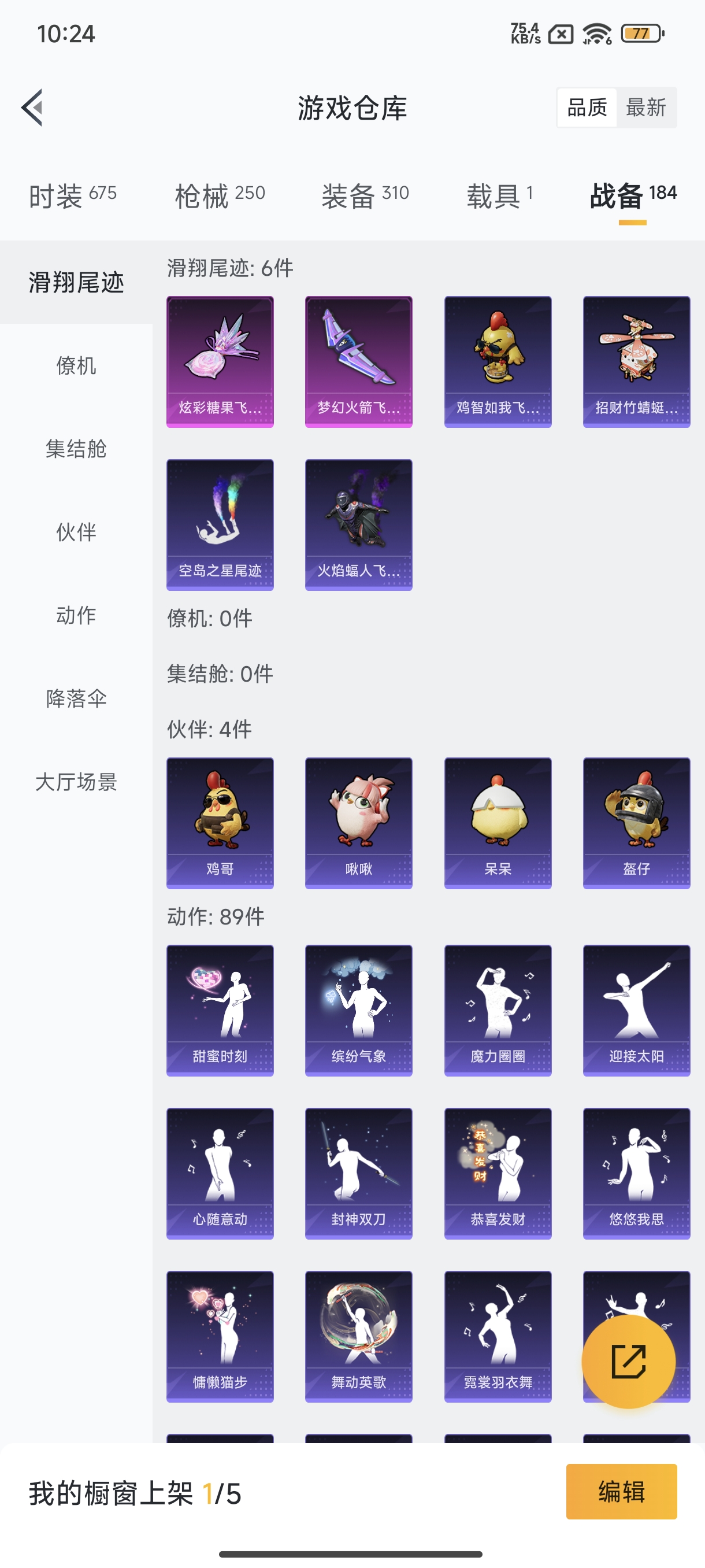Select the 呆呆 companion
The width and height of the screenshot is (705, 1568).
[497, 823]
